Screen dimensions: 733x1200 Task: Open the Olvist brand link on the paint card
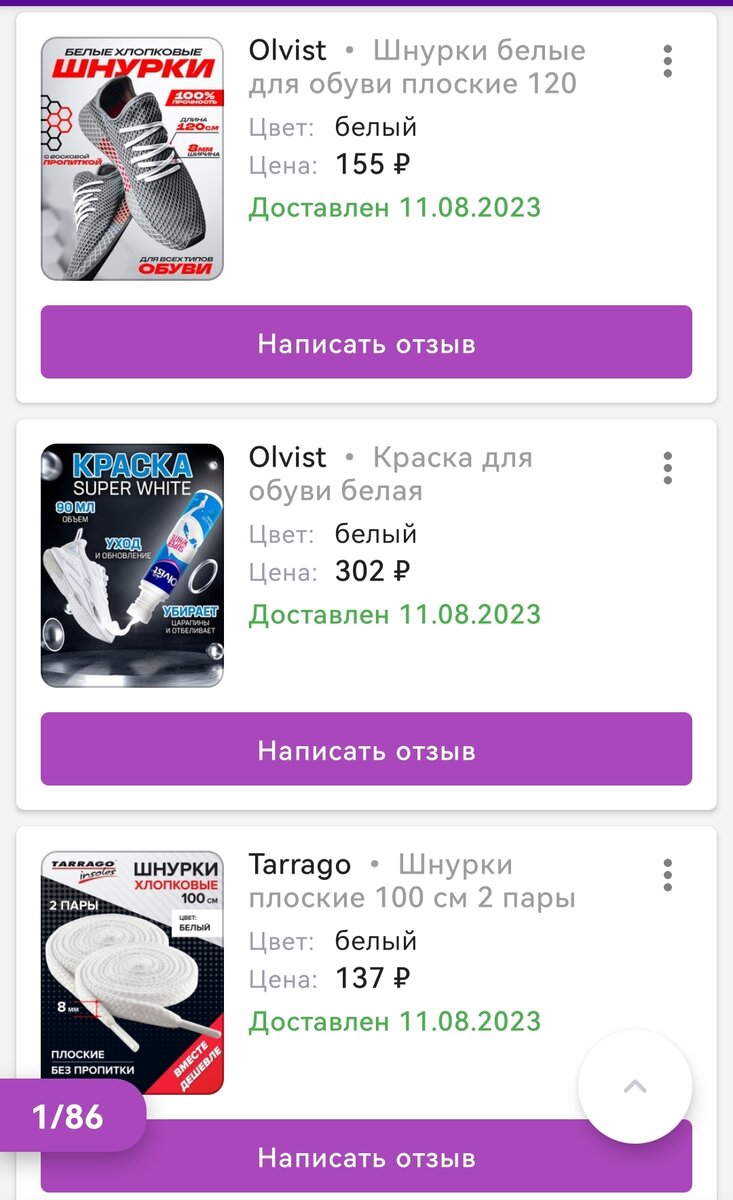pos(286,458)
